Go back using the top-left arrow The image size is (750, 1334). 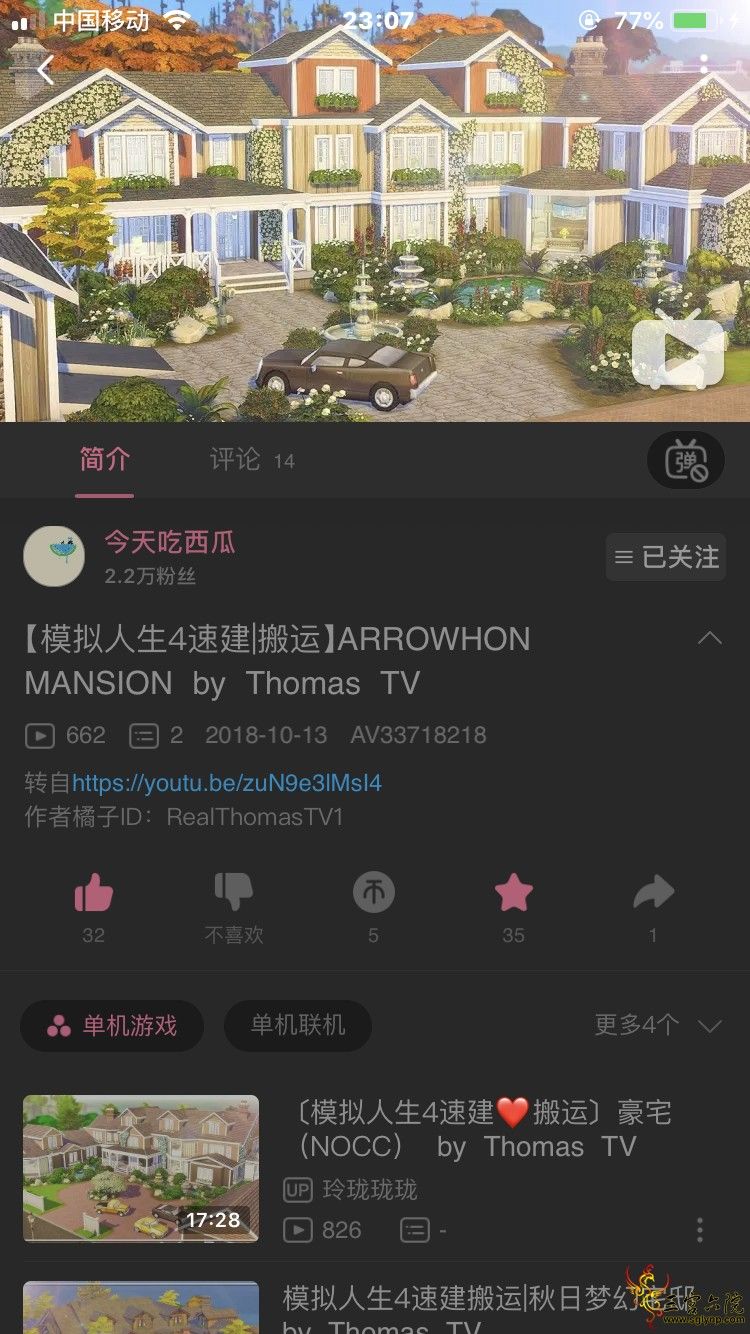click(45, 70)
